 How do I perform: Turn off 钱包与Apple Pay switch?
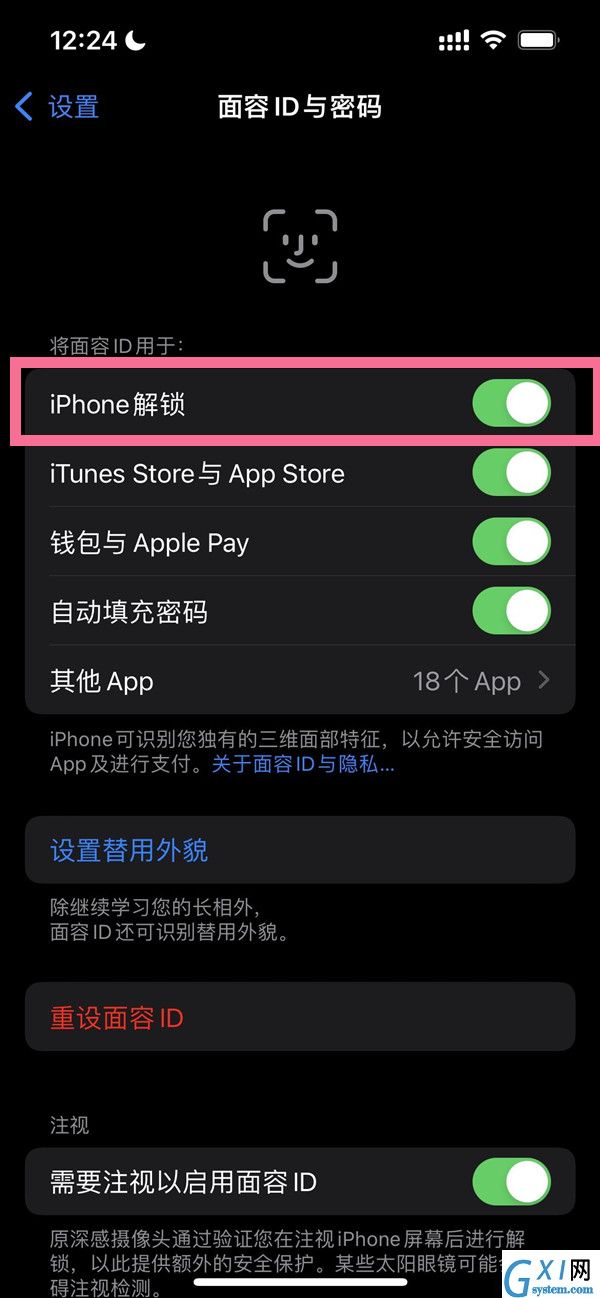point(511,542)
